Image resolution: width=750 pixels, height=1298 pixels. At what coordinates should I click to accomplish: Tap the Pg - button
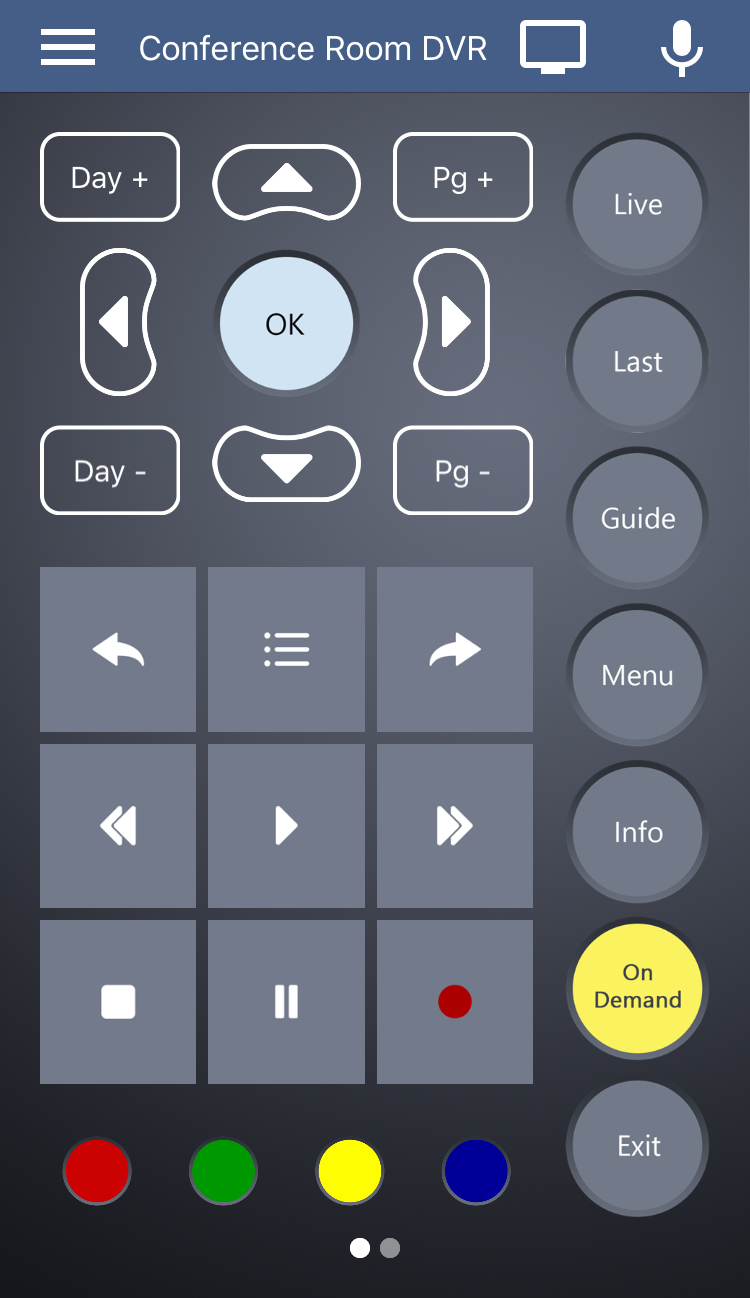[x=463, y=471]
